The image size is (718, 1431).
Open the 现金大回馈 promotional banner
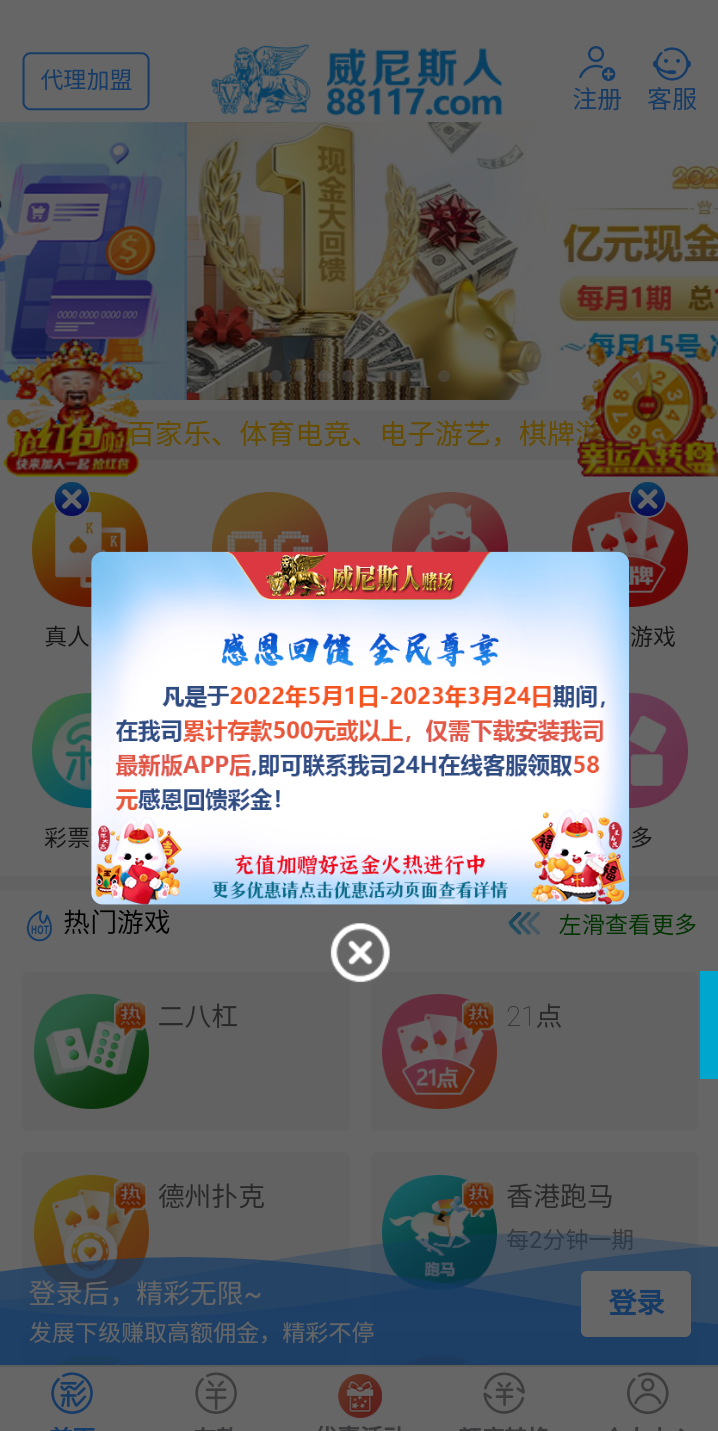tap(359, 260)
